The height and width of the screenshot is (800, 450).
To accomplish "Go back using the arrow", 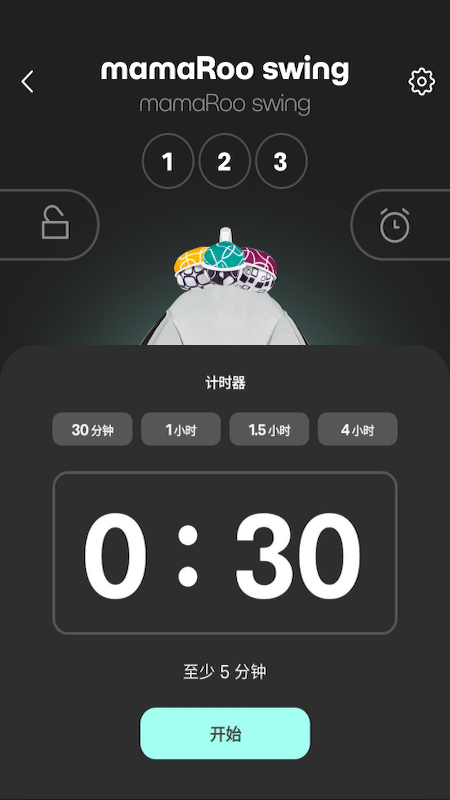I will (x=28, y=82).
